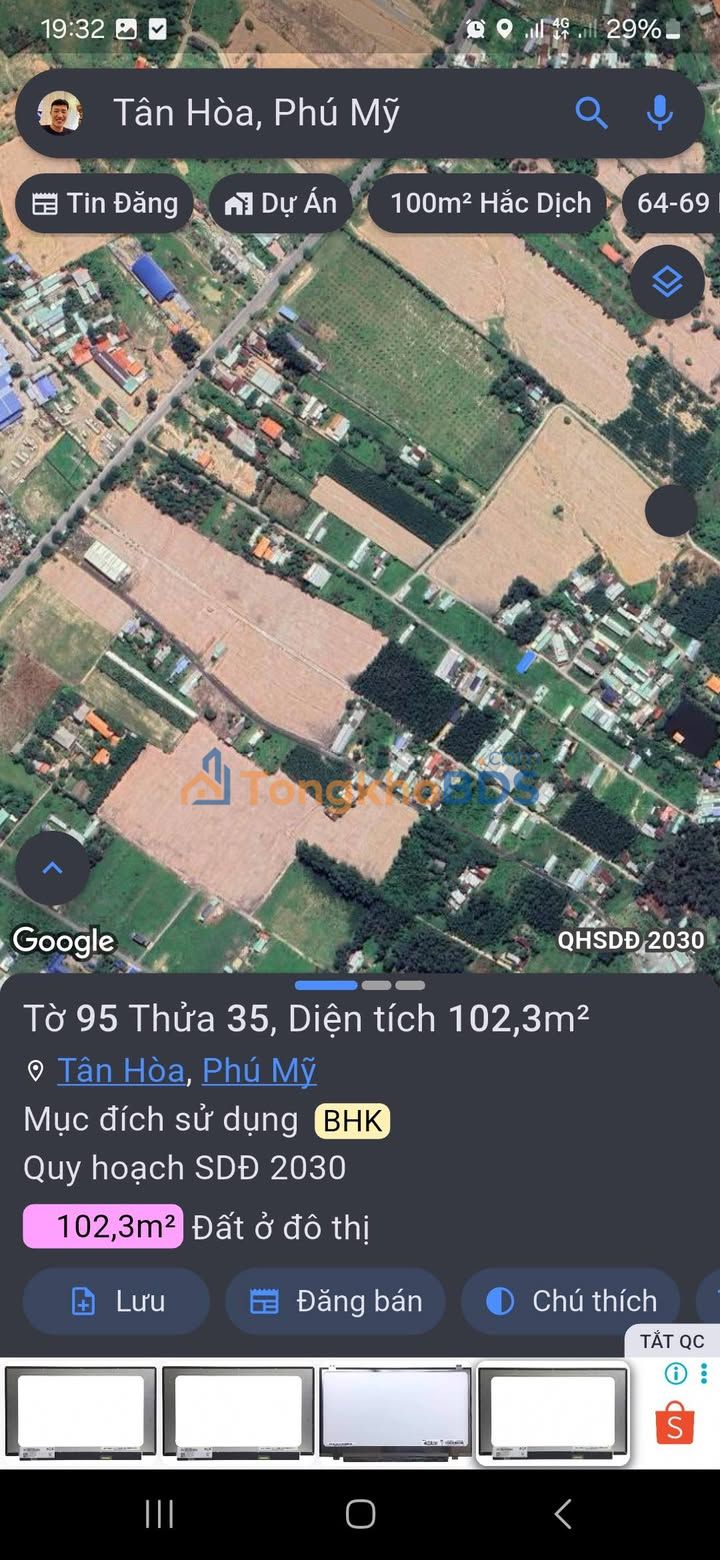
Task: Open the map layers button
Action: (667, 282)
